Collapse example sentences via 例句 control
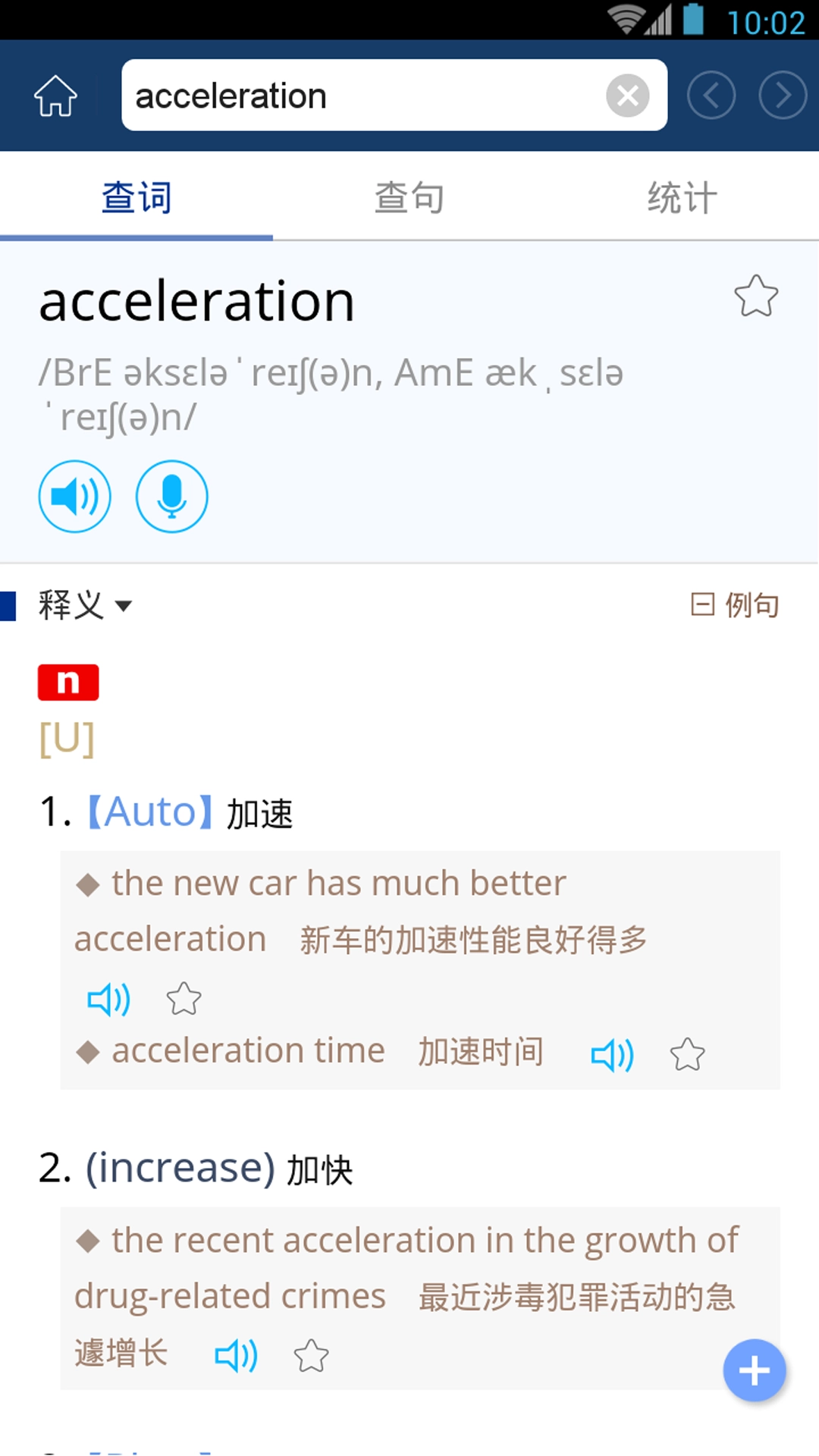 pyautogui.click(x=734, y=604)
